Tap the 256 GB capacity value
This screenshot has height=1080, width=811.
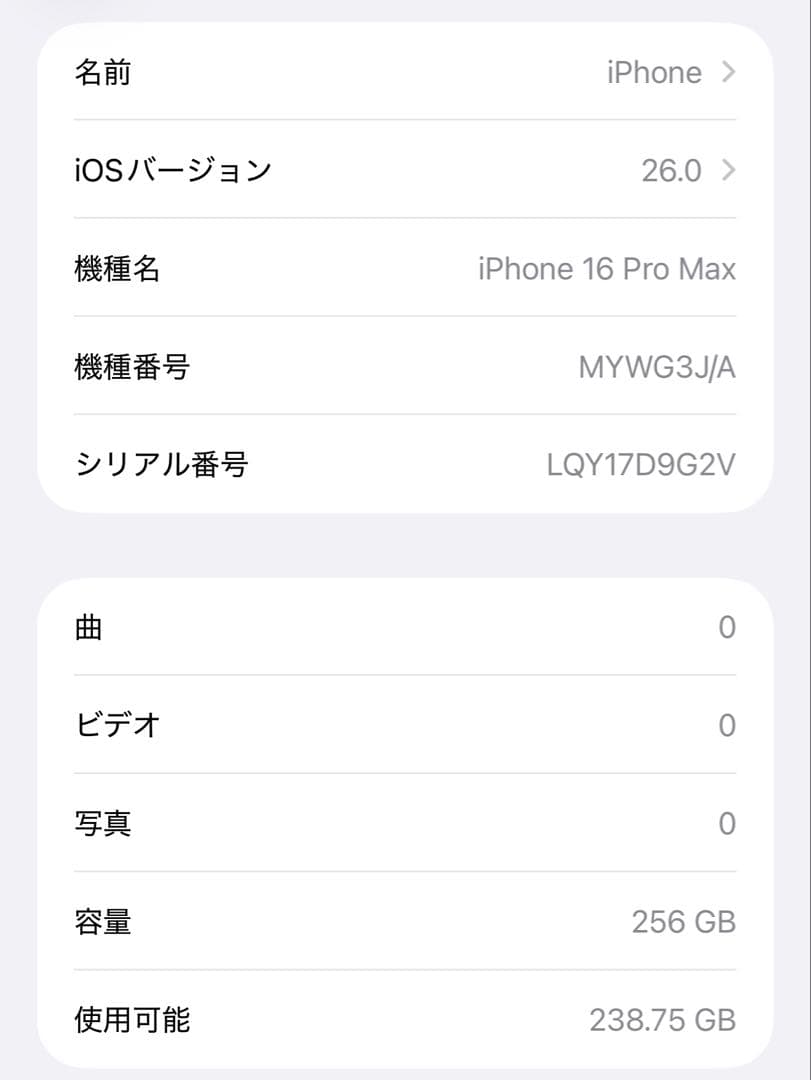coord(681,921)
